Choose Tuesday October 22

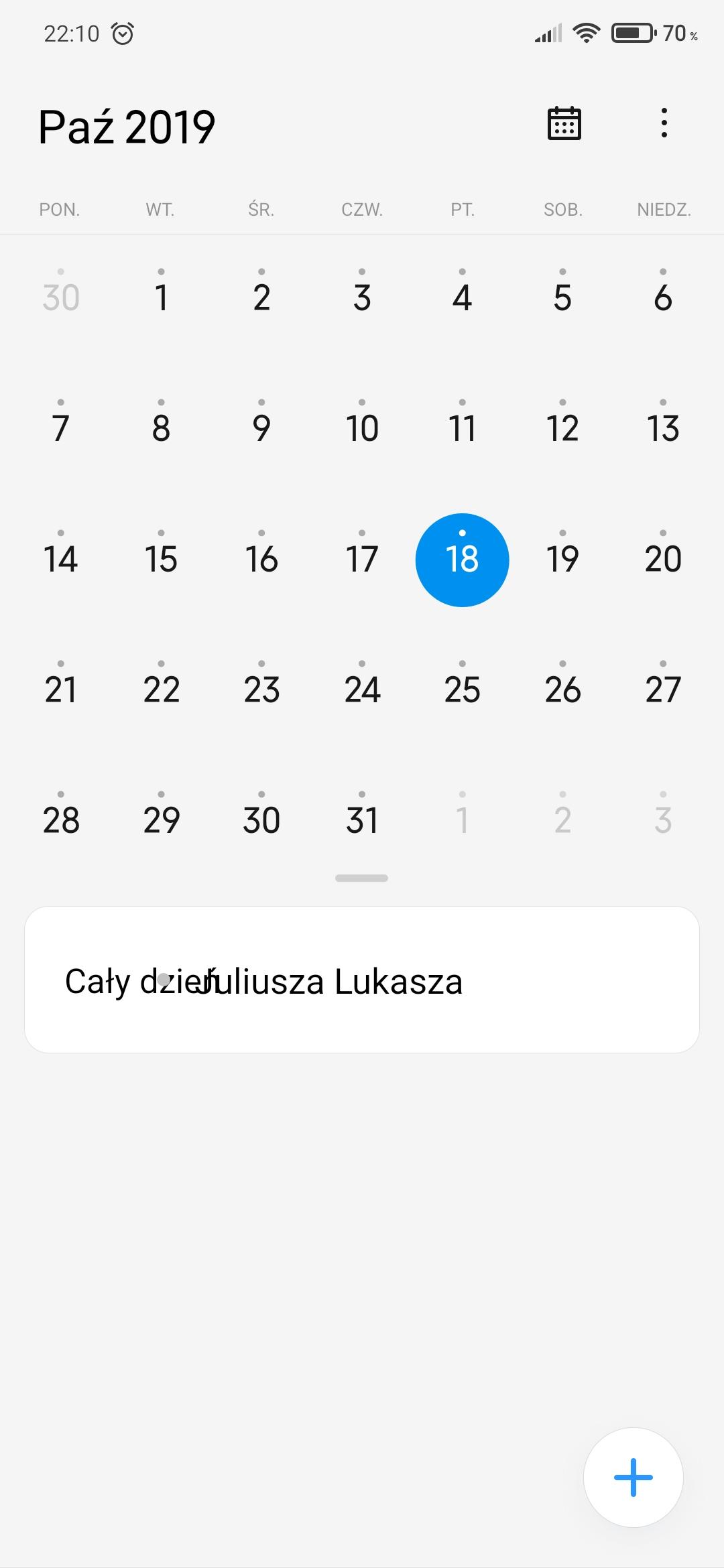(161, 689)
